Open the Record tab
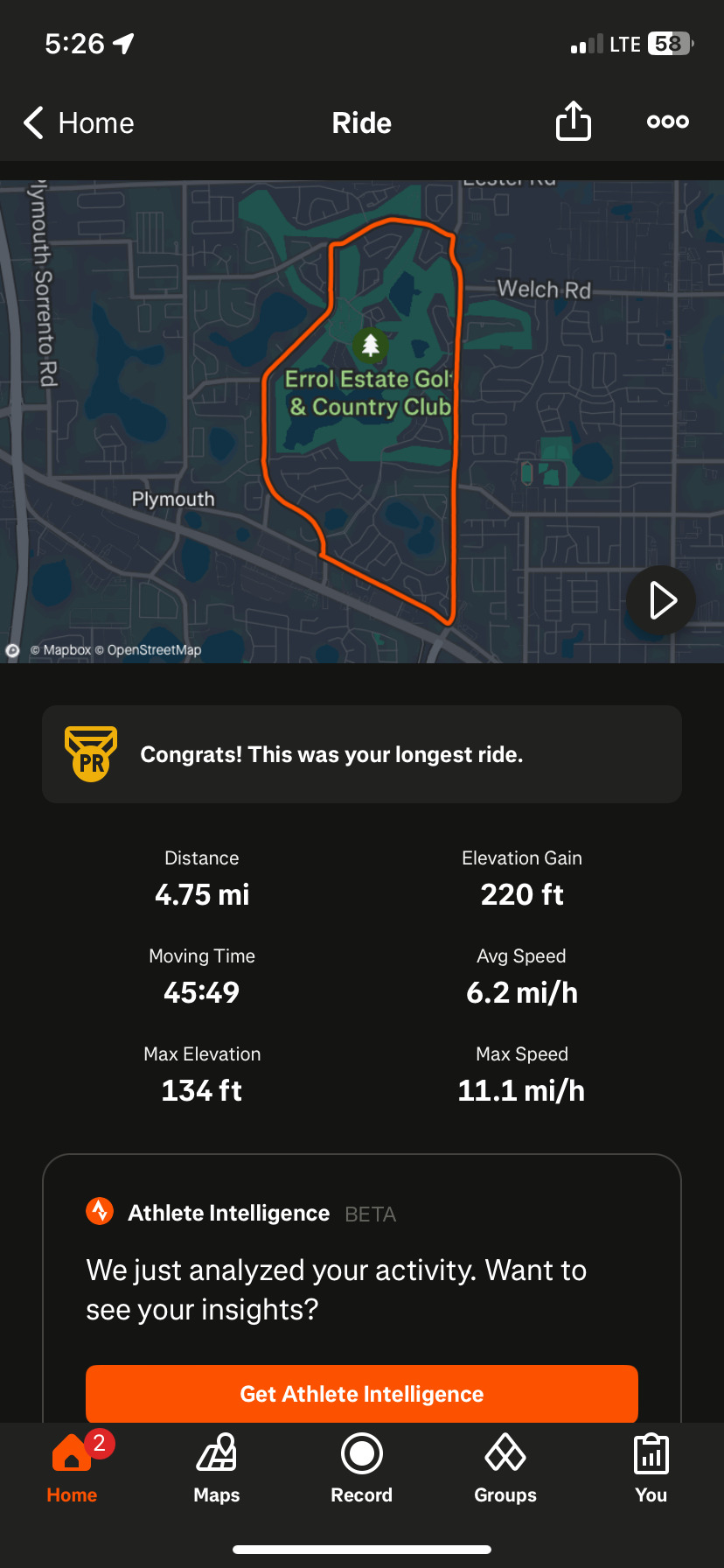Image resolution: width=724 pixels, height=1568 pixels. point(361,1468)
